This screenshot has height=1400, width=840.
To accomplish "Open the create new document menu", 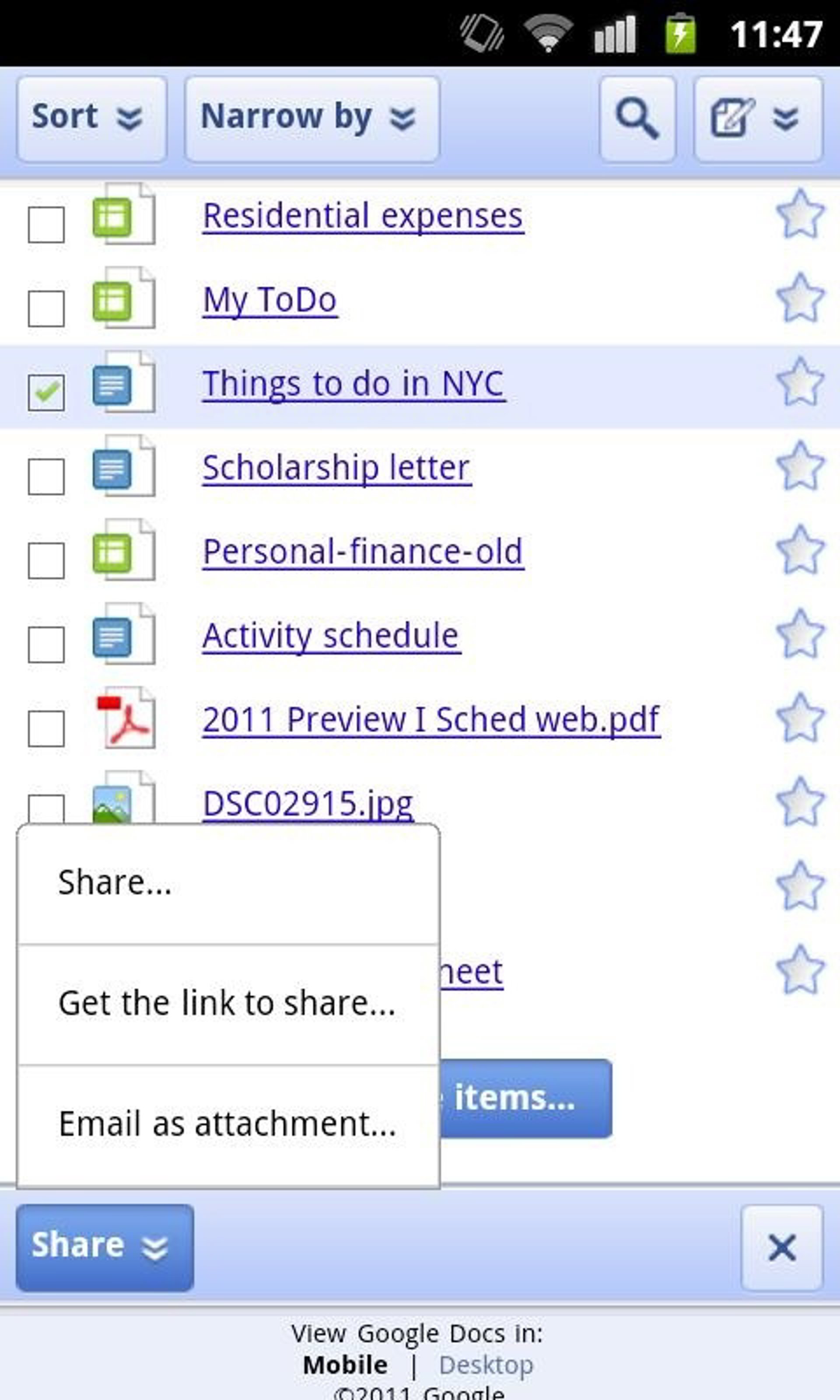I will click(757, 118).
